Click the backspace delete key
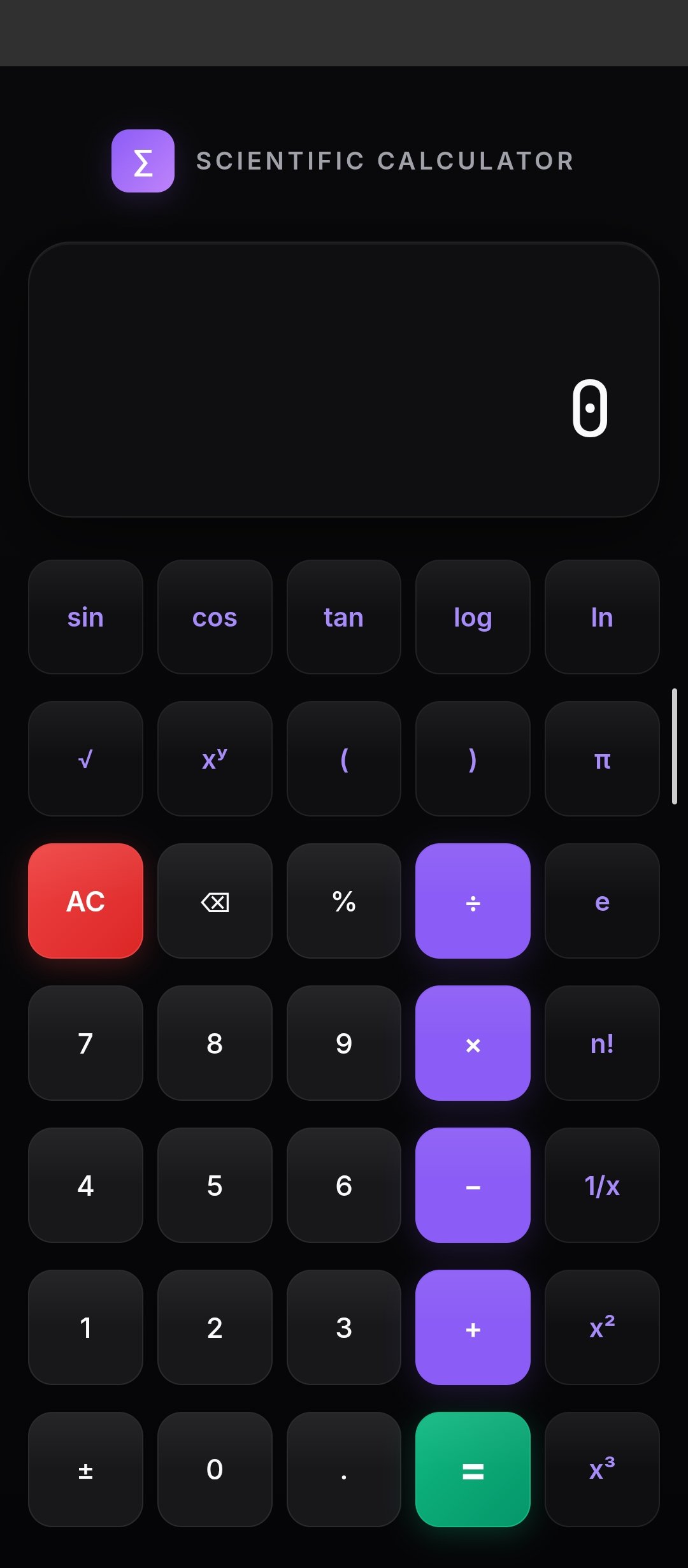Screen dimensions: 688x1568 215,901
